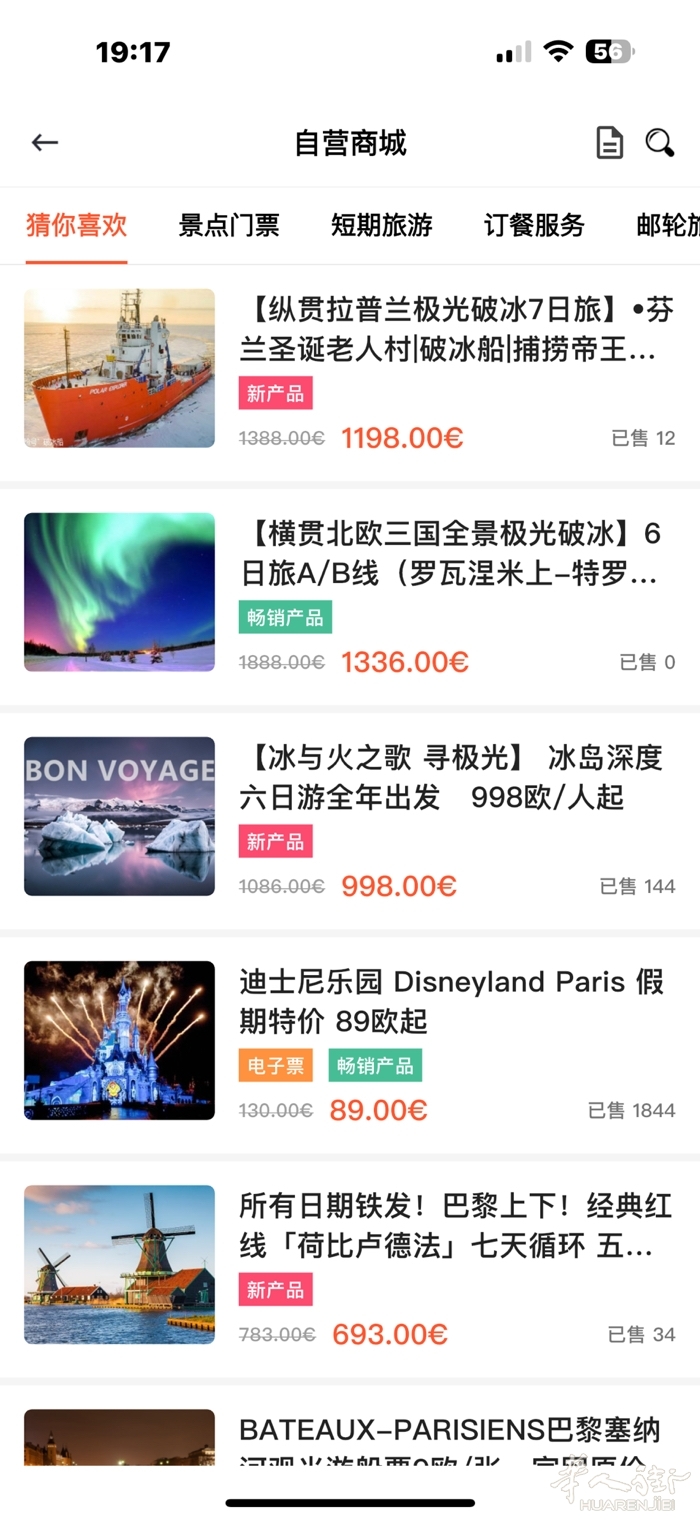The height and width of the screenshot is (1520, 700).
Task: Select the 猜你喜欢 tab
Action: coord(77,226)
